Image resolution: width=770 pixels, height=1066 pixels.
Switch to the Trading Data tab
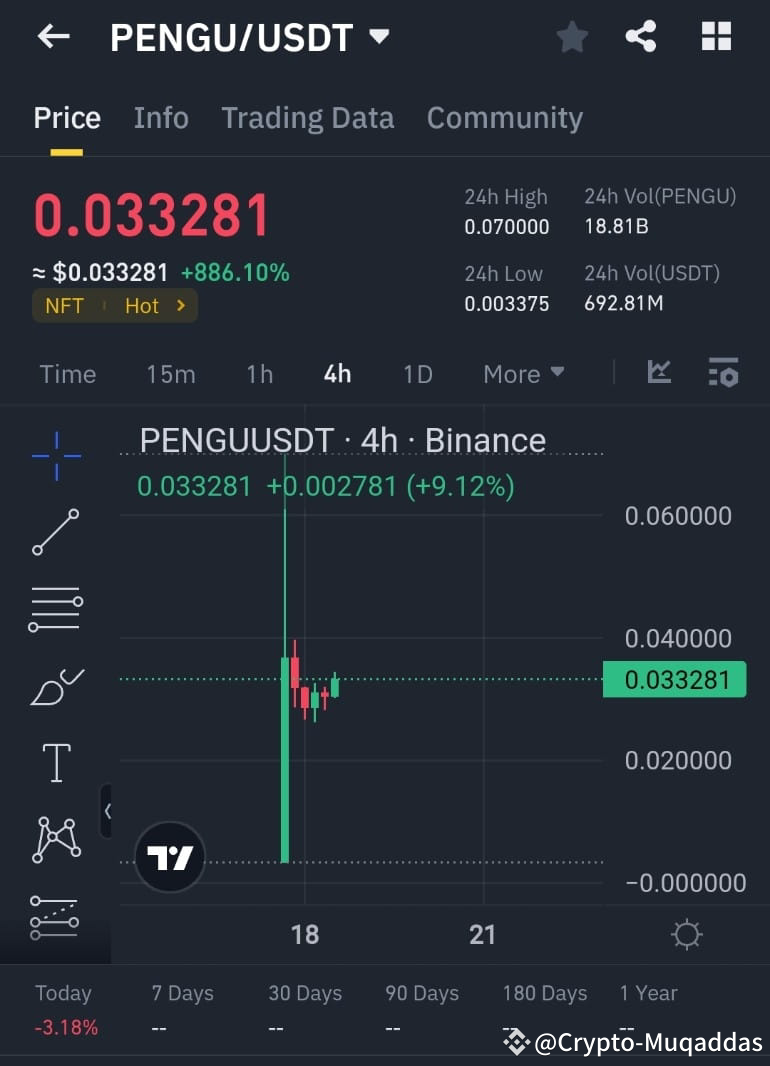pos(307,117)
